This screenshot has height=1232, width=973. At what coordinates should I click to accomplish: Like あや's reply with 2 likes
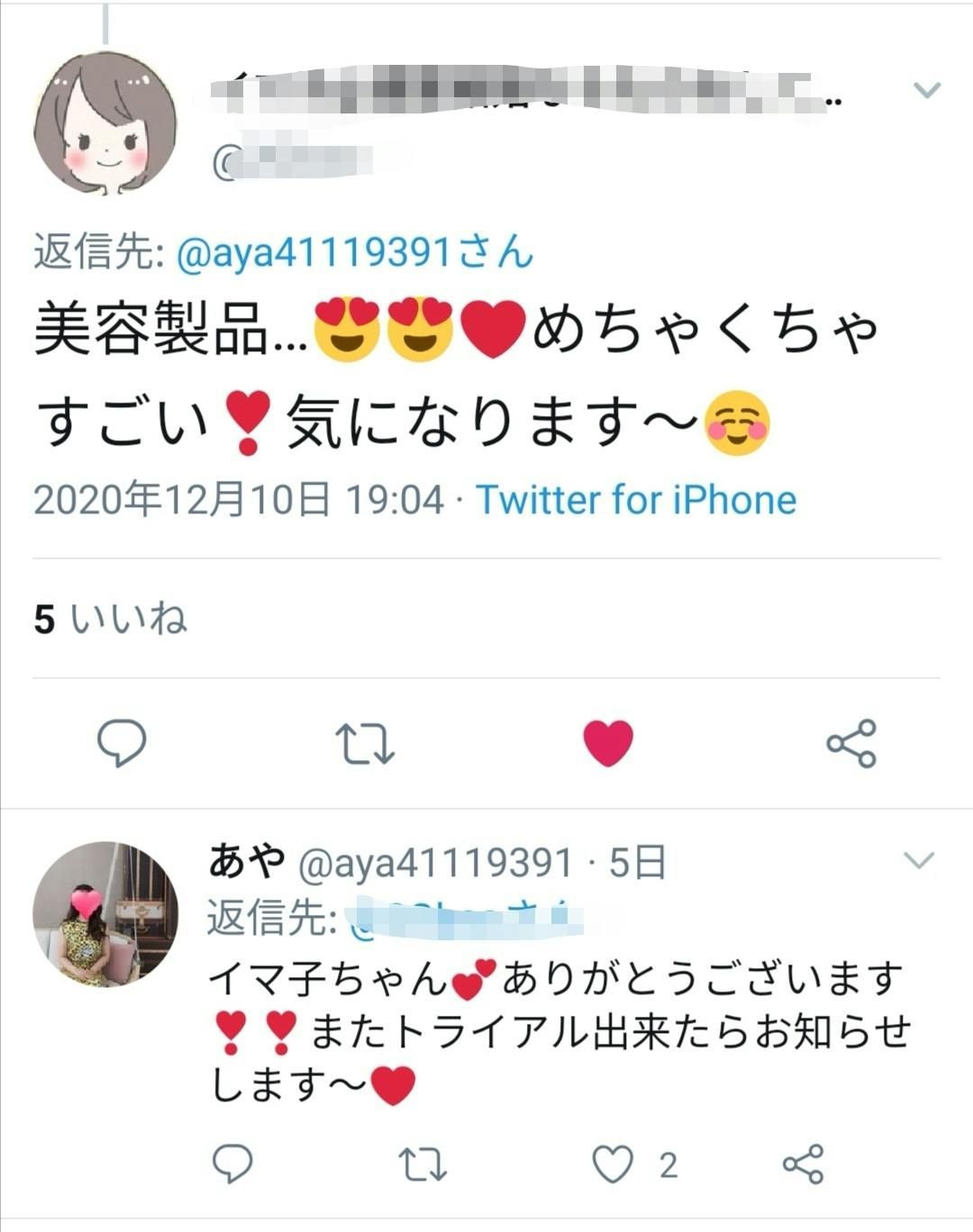point(613,1164)
